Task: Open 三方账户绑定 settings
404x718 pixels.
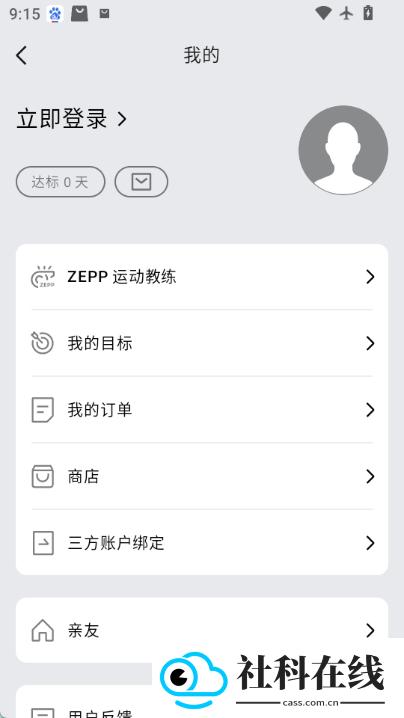Action: (202, 543)
